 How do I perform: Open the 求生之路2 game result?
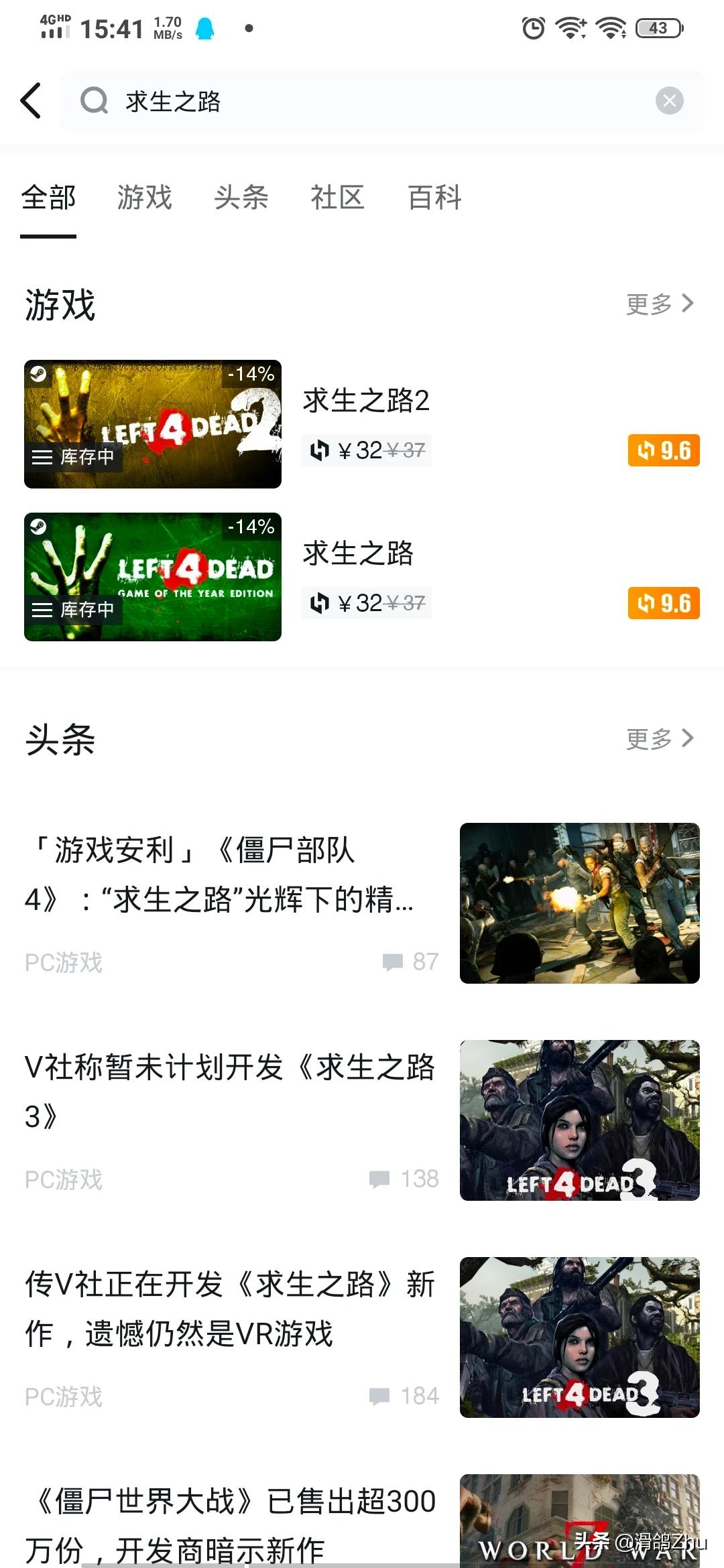[365, 401]
